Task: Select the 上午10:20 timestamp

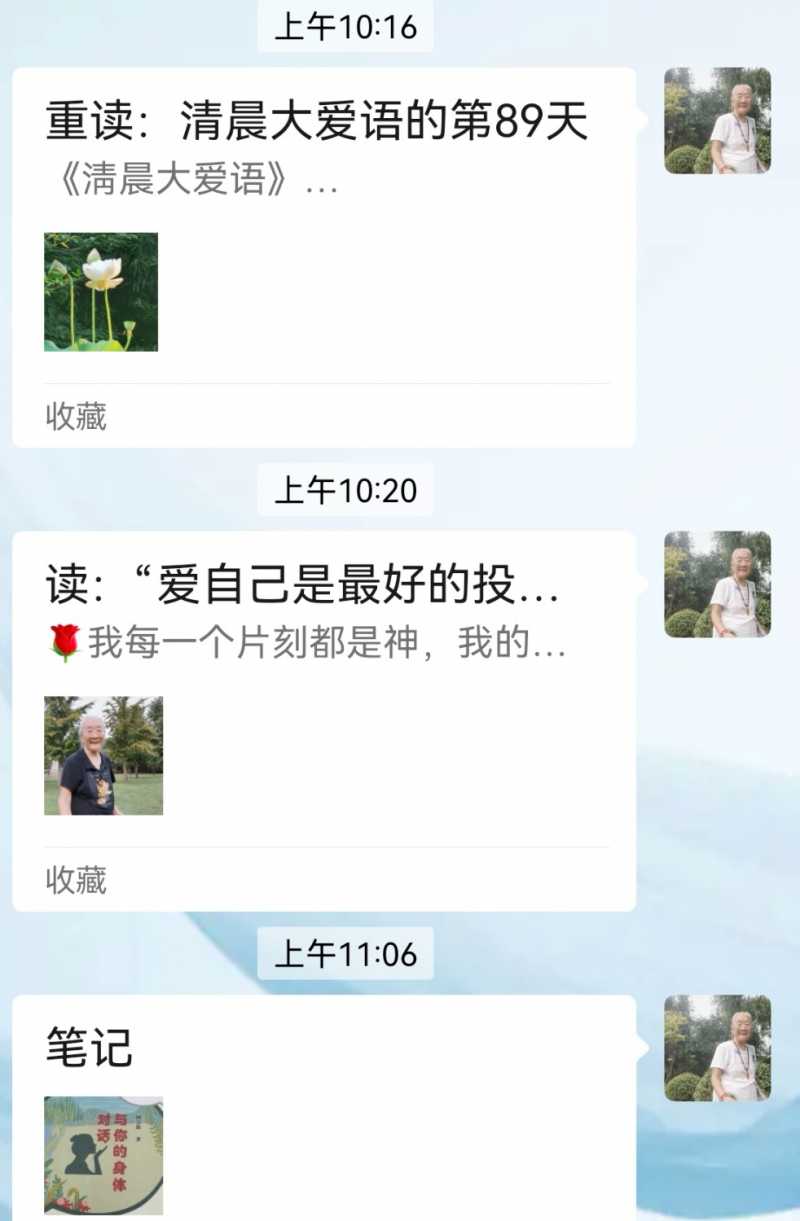Action: pyautogui.click(x=344, y=491)
